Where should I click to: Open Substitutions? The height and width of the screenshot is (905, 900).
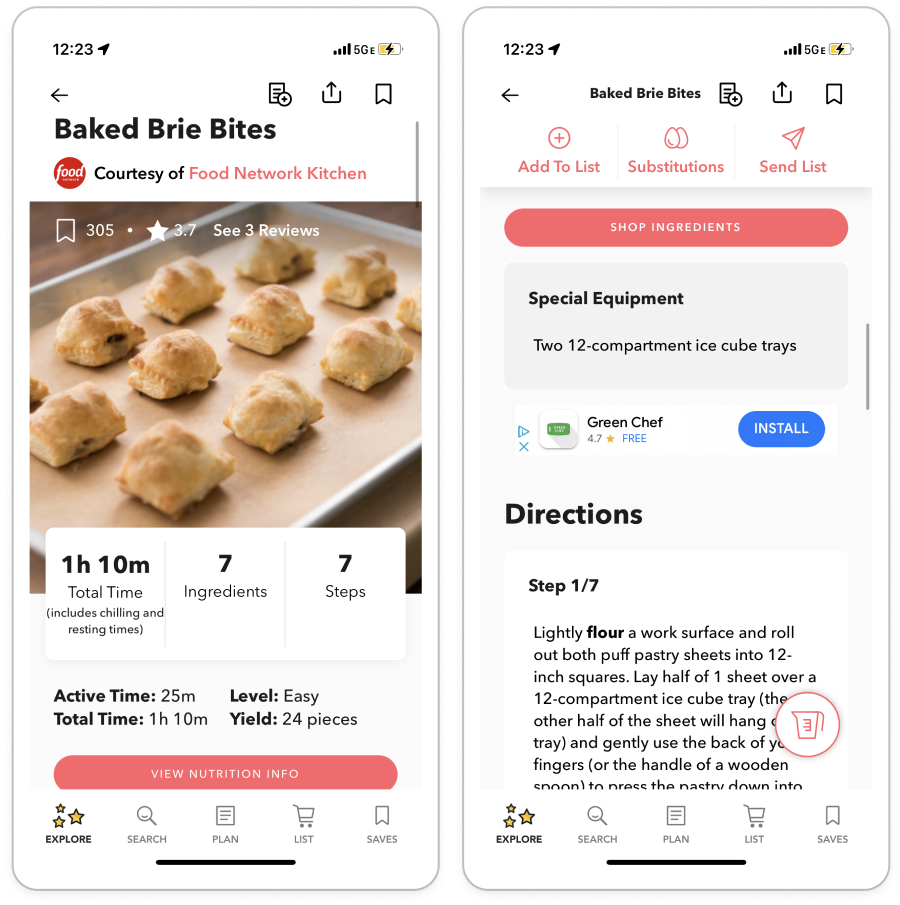pyautogui.click(x=675, y=151)
